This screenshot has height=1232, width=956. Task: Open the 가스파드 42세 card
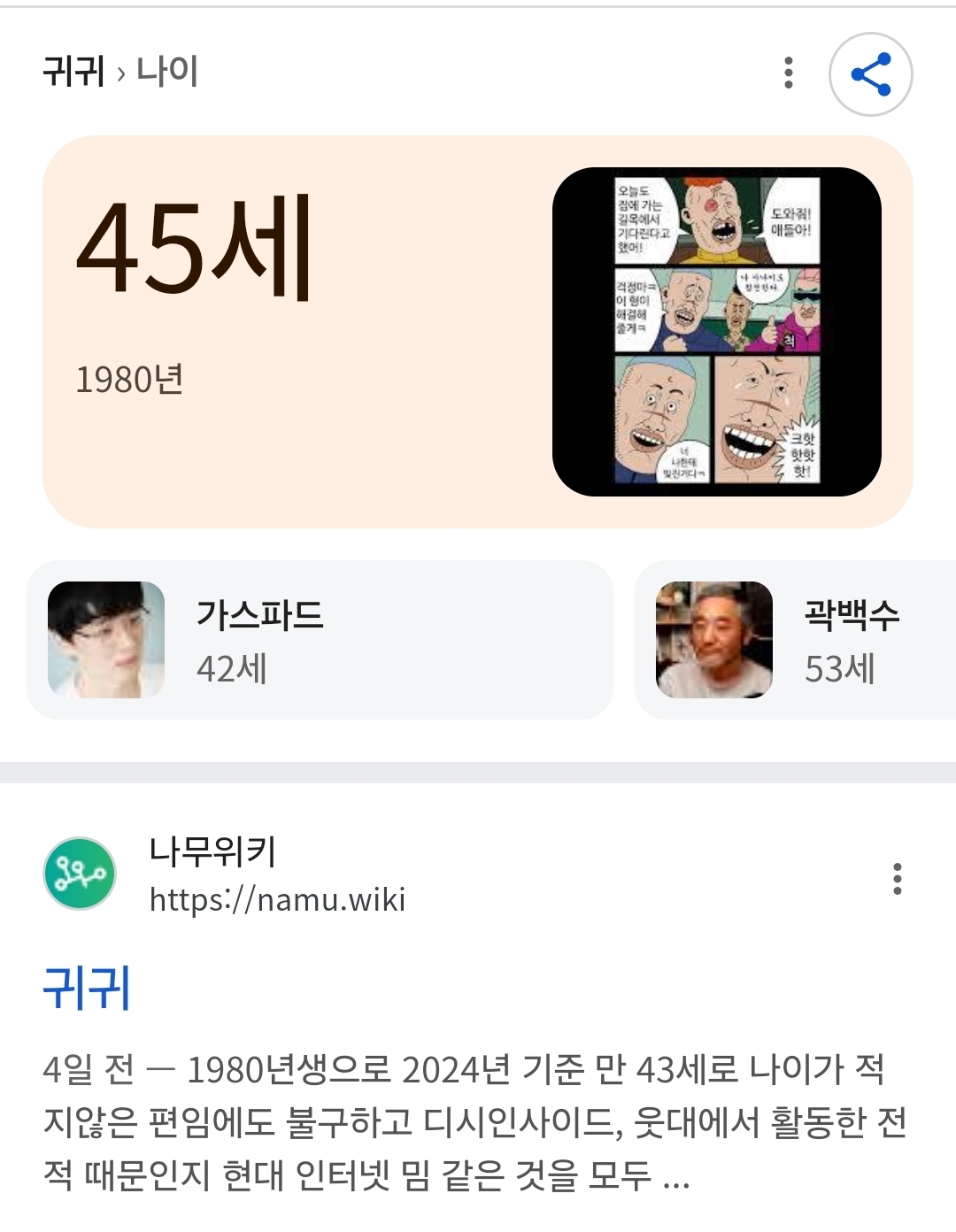(320, 640)
